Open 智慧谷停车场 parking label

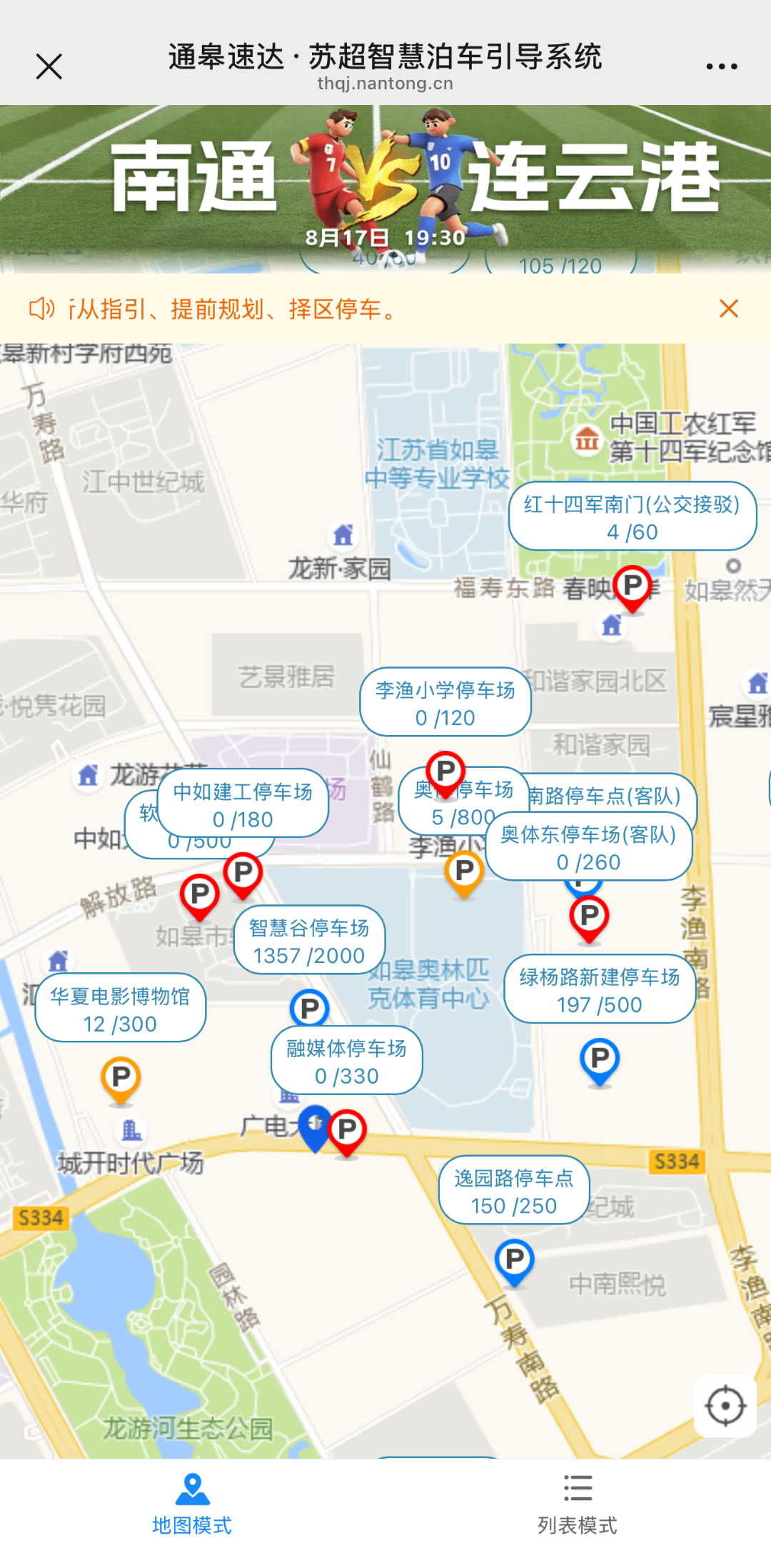pyautogui.click(x=309, y=941)
